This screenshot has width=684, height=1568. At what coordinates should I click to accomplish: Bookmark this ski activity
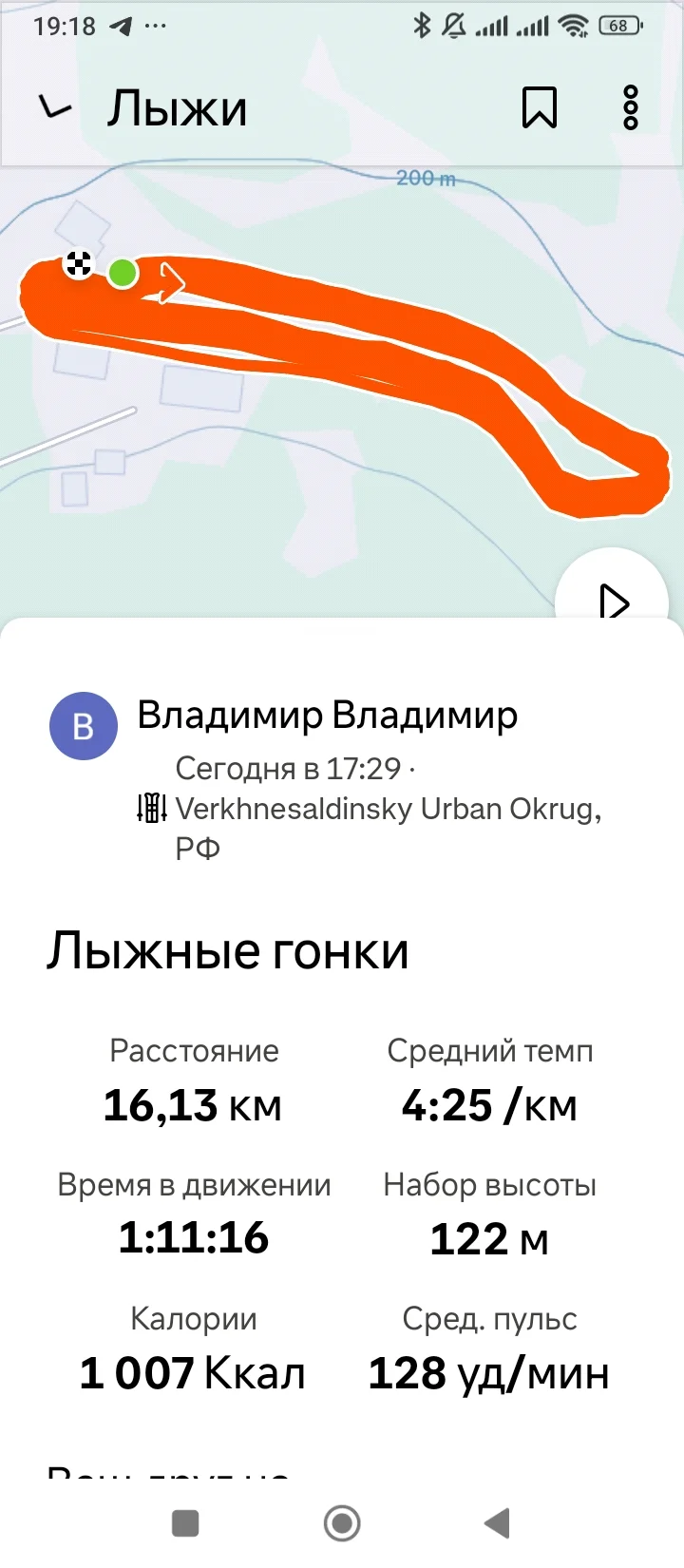point(539,107)
